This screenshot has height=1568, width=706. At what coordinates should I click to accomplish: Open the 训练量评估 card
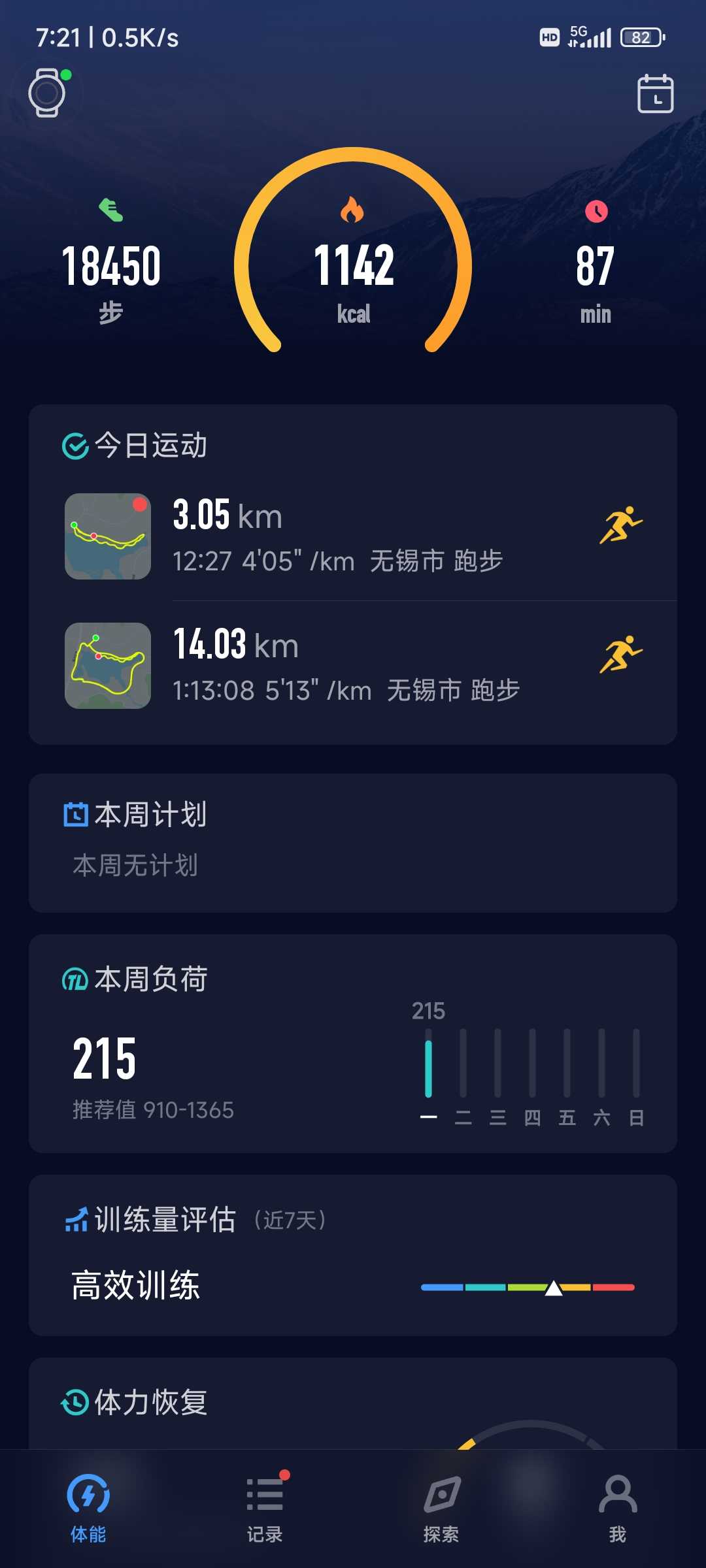point(353,1255)
